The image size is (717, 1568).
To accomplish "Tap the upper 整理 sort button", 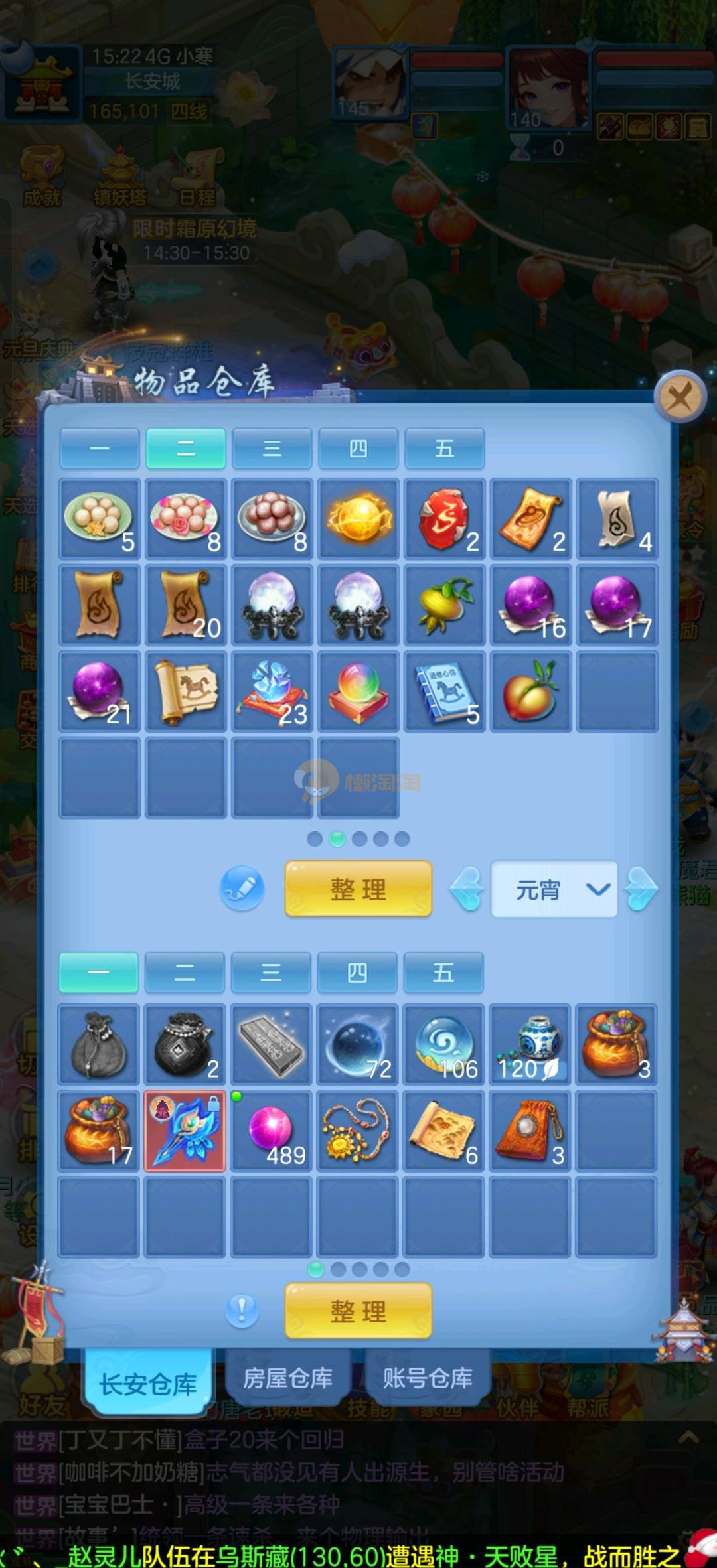I will coord(358,889).
